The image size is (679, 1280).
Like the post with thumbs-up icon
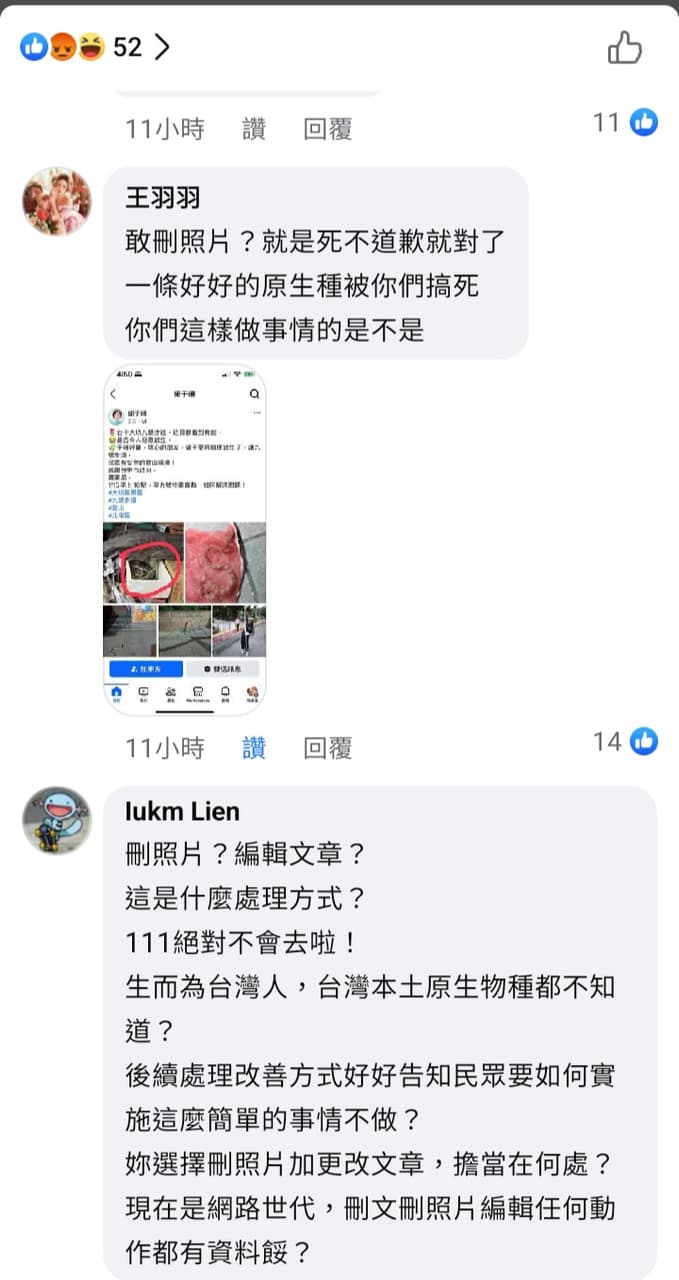pos(624,47)
